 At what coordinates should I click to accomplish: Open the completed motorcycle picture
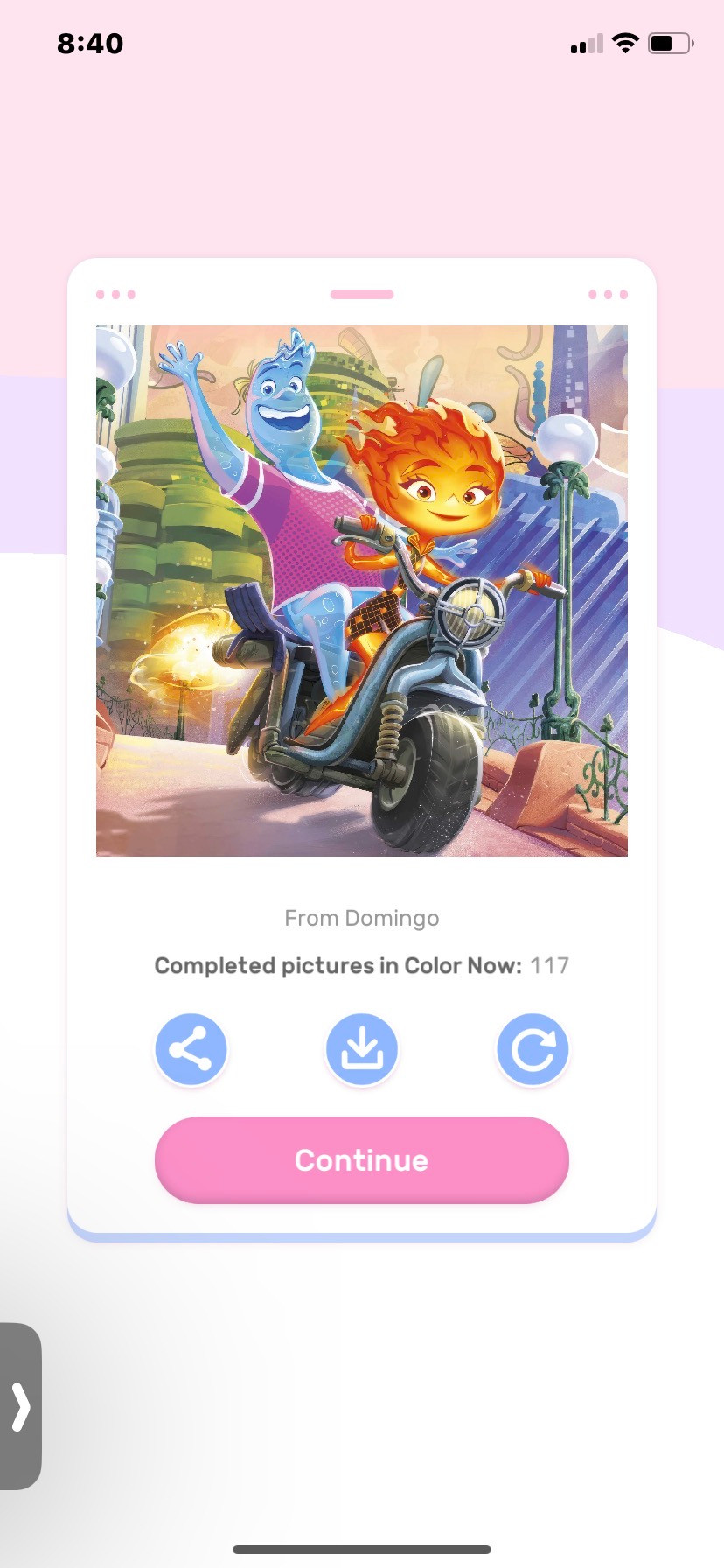(361, 591)
